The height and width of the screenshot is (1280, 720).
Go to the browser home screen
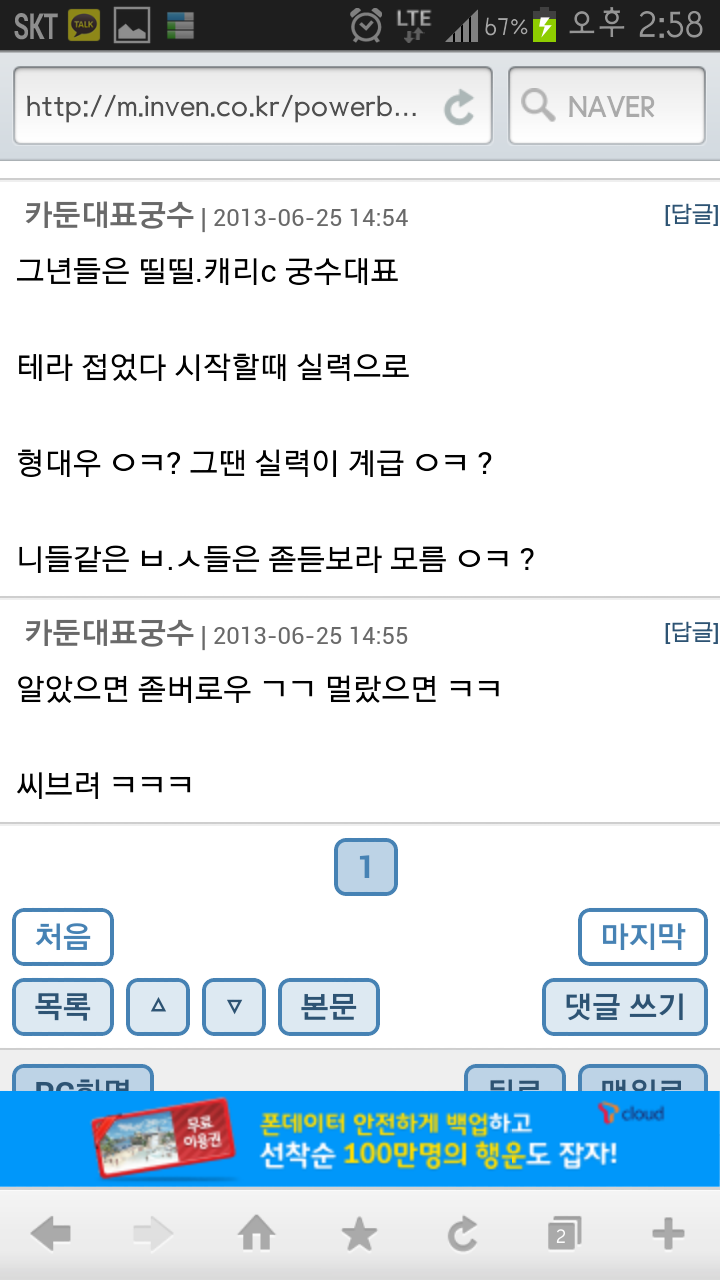tap(256, 1233)
